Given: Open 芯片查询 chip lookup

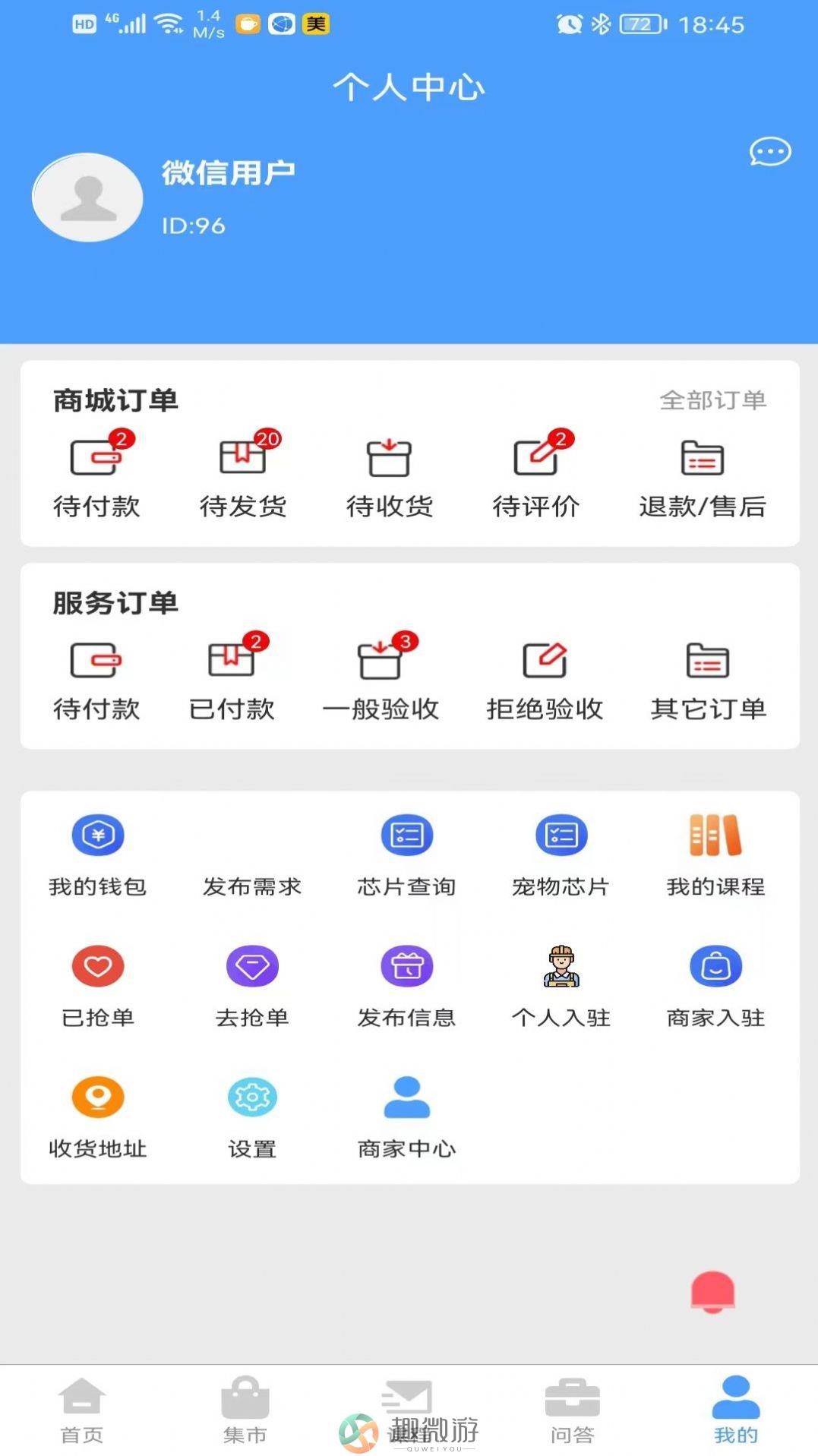Looking at the screenshot, I should 407,855.
